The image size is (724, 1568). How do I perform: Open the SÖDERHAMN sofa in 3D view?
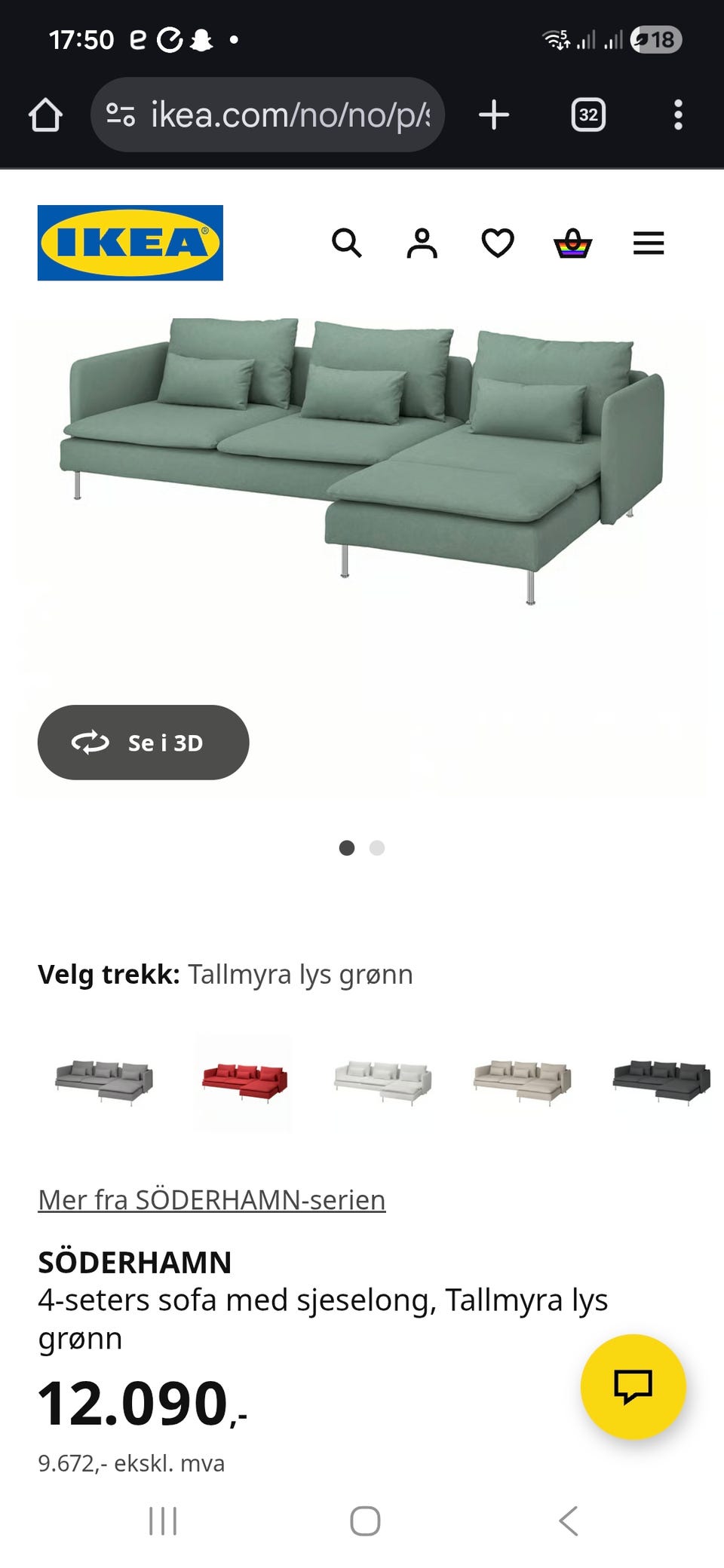coord(143,742)
